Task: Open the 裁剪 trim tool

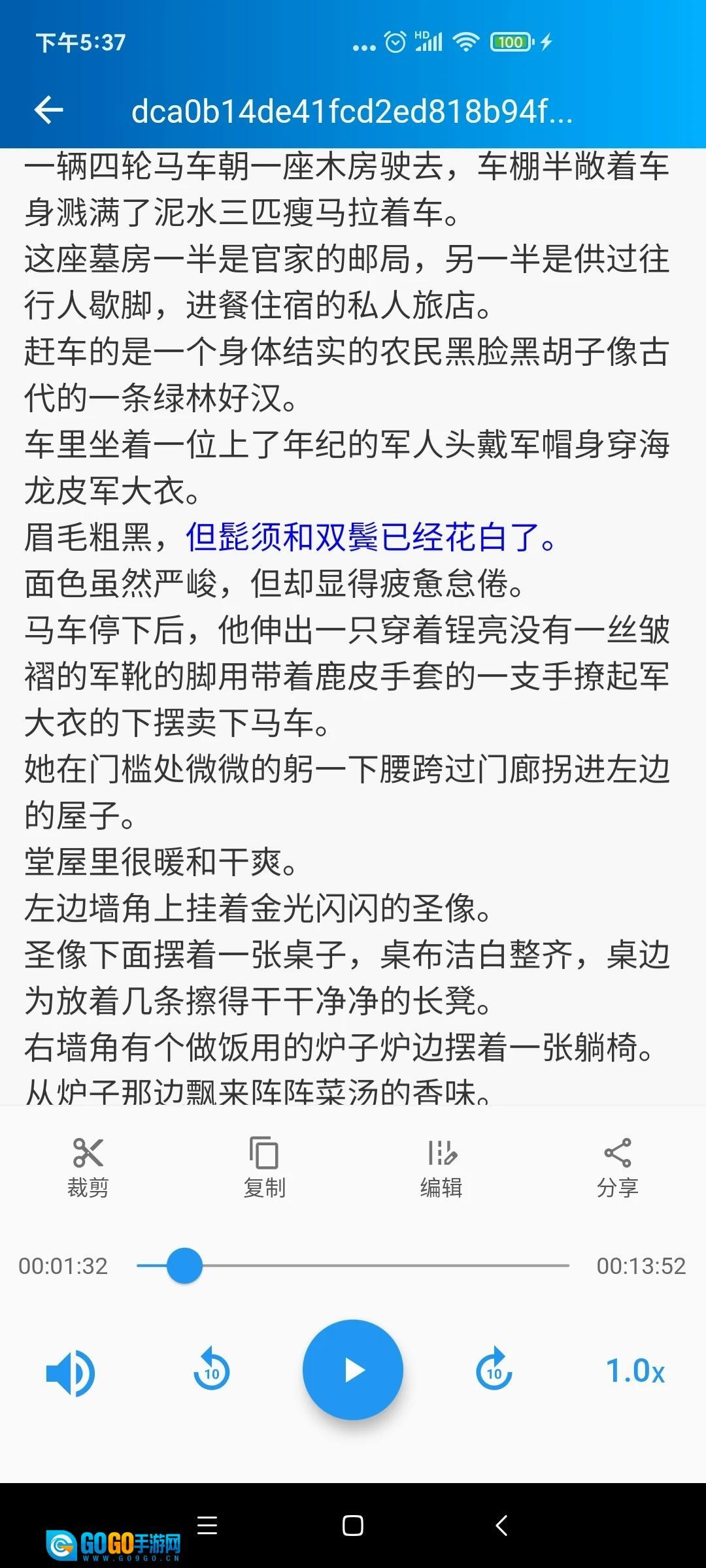Action: (x=88, y=1167)
